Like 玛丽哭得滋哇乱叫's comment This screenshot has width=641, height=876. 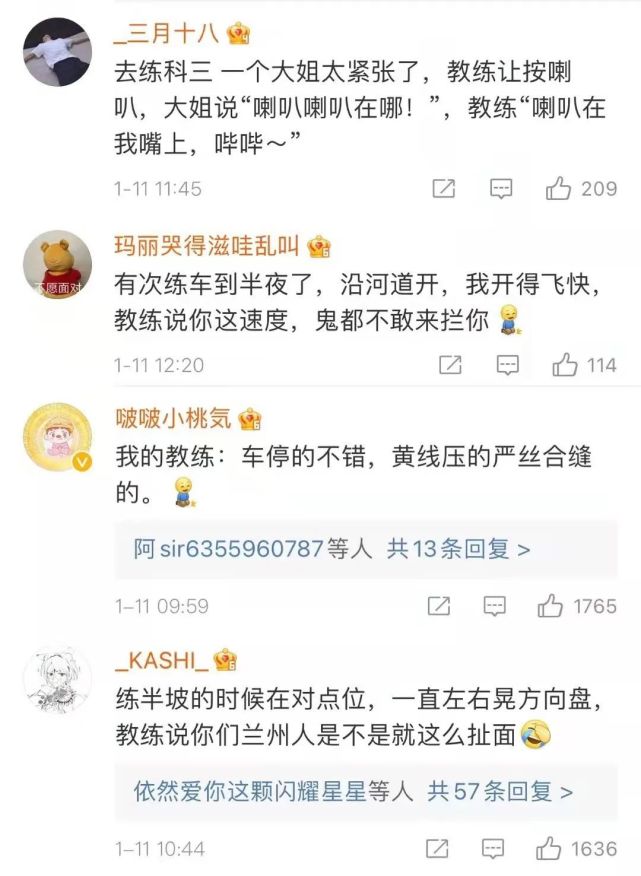[x=566, y=365]
